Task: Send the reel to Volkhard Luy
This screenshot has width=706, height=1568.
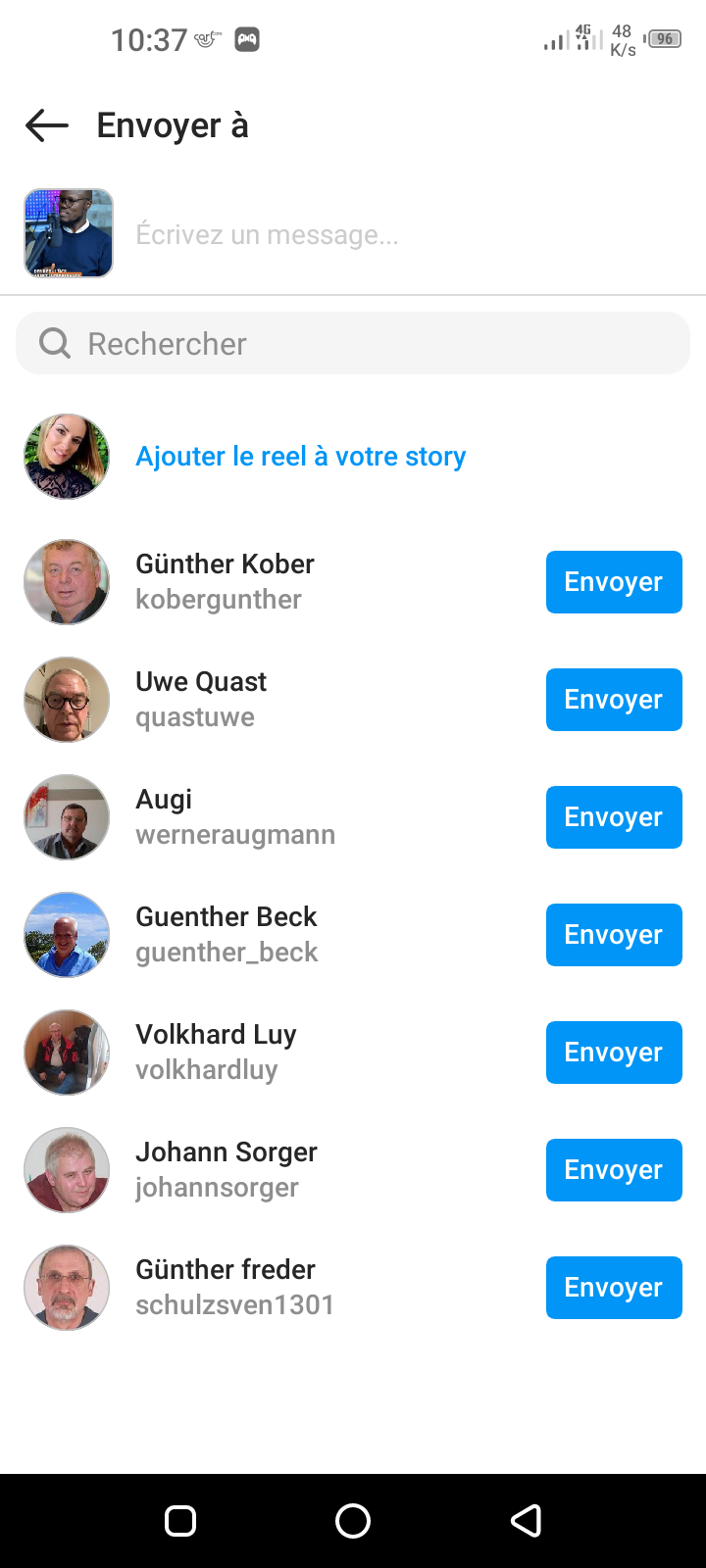Action: (614, 1053)
